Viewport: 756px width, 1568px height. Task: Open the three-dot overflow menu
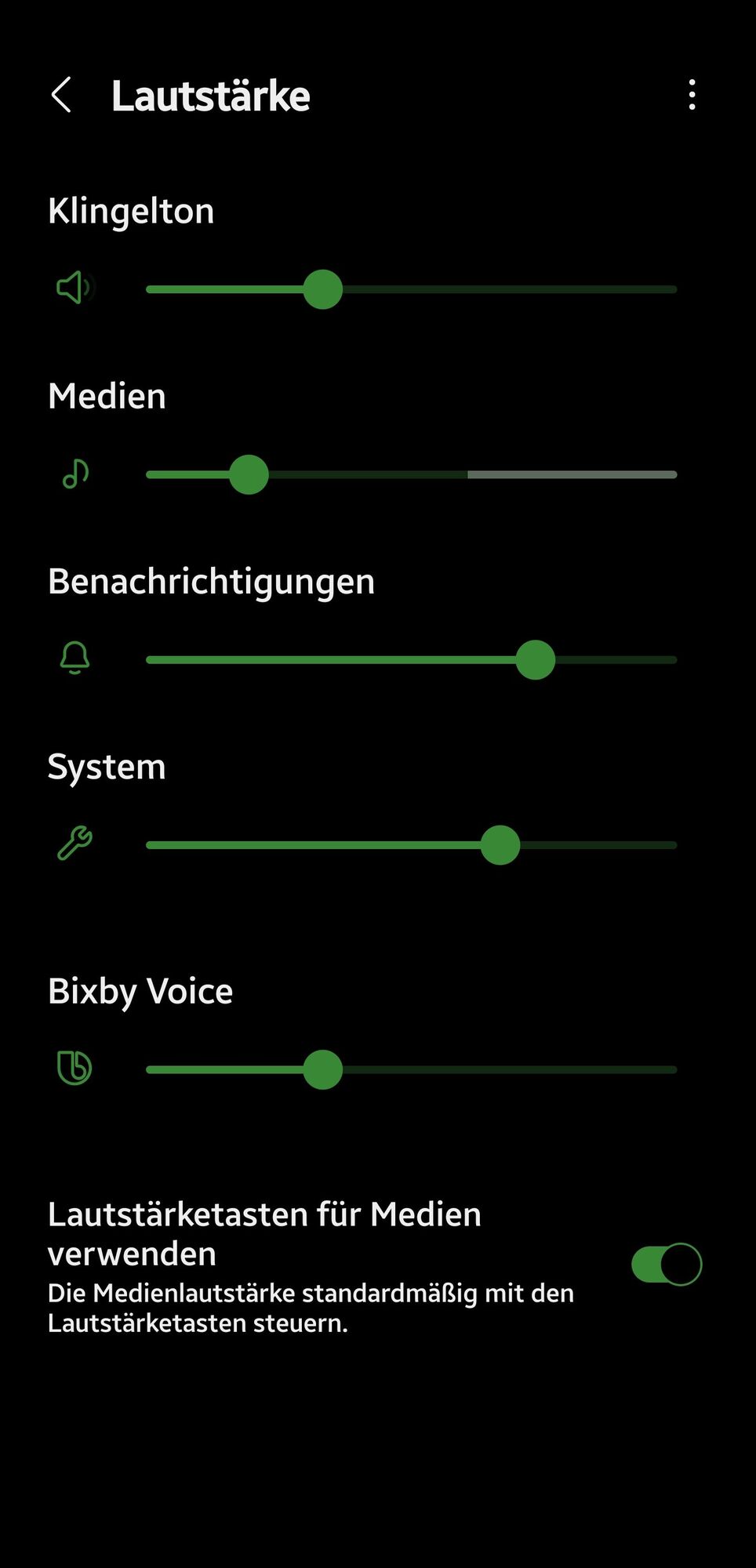[x=692, y=95]
